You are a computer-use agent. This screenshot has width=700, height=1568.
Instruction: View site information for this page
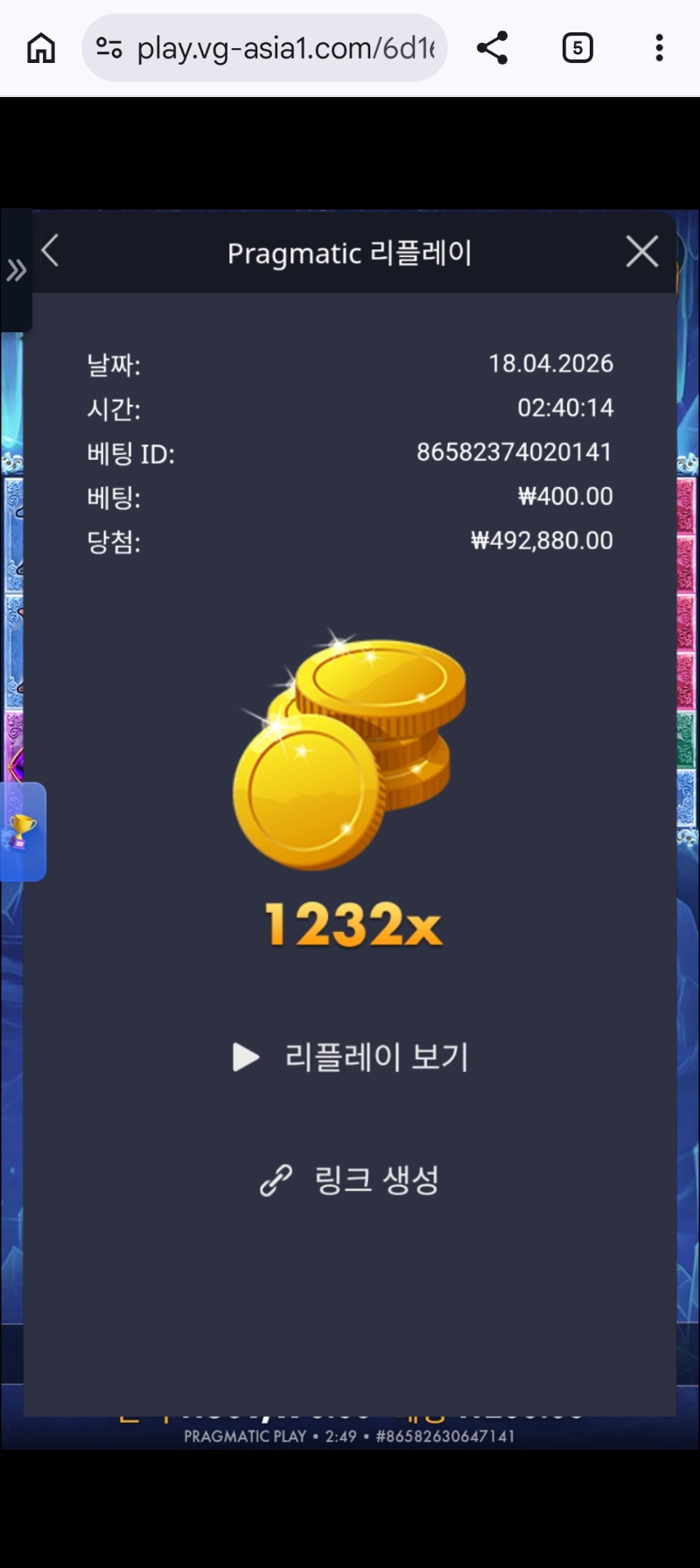109,48
